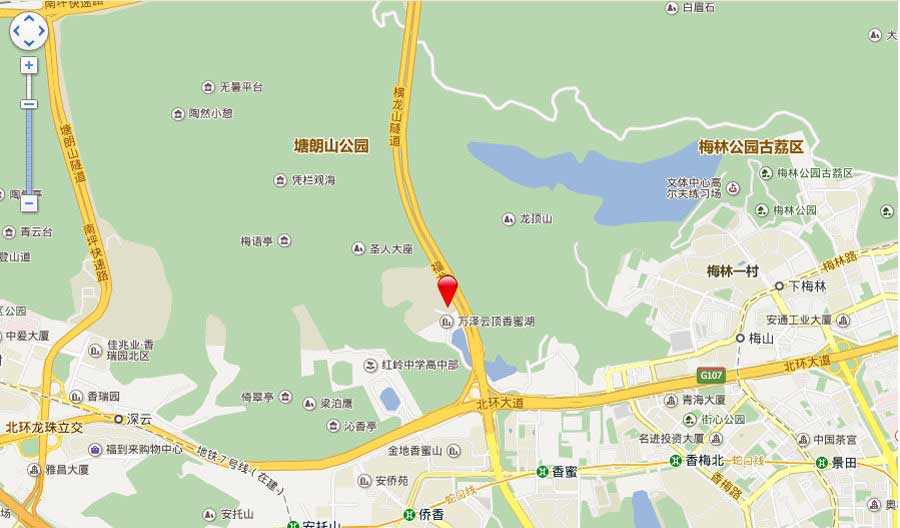Zoom out with the bottom minus button

pos(28,203)
